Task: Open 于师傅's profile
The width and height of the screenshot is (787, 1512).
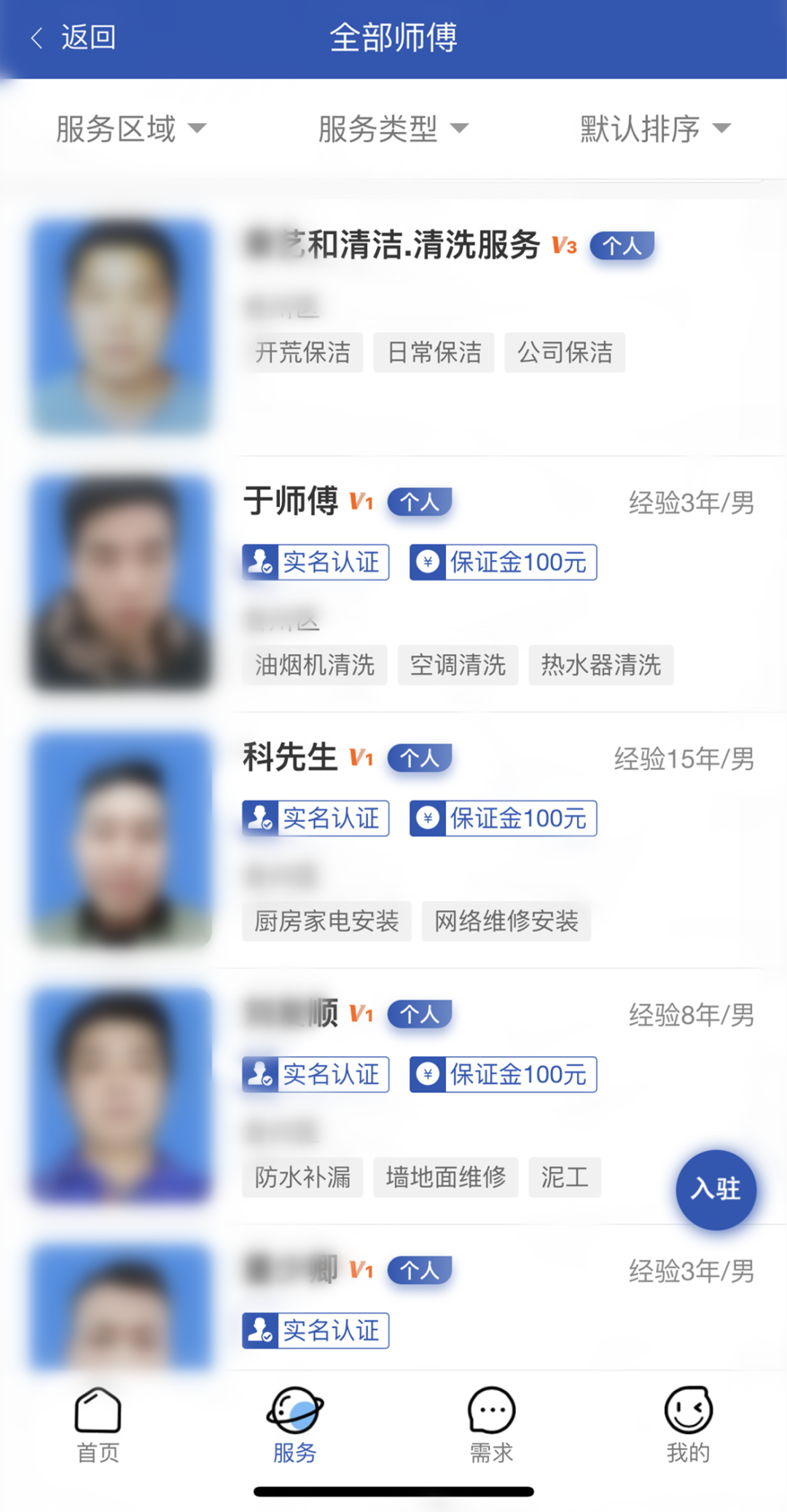Action: pos(291,502)
